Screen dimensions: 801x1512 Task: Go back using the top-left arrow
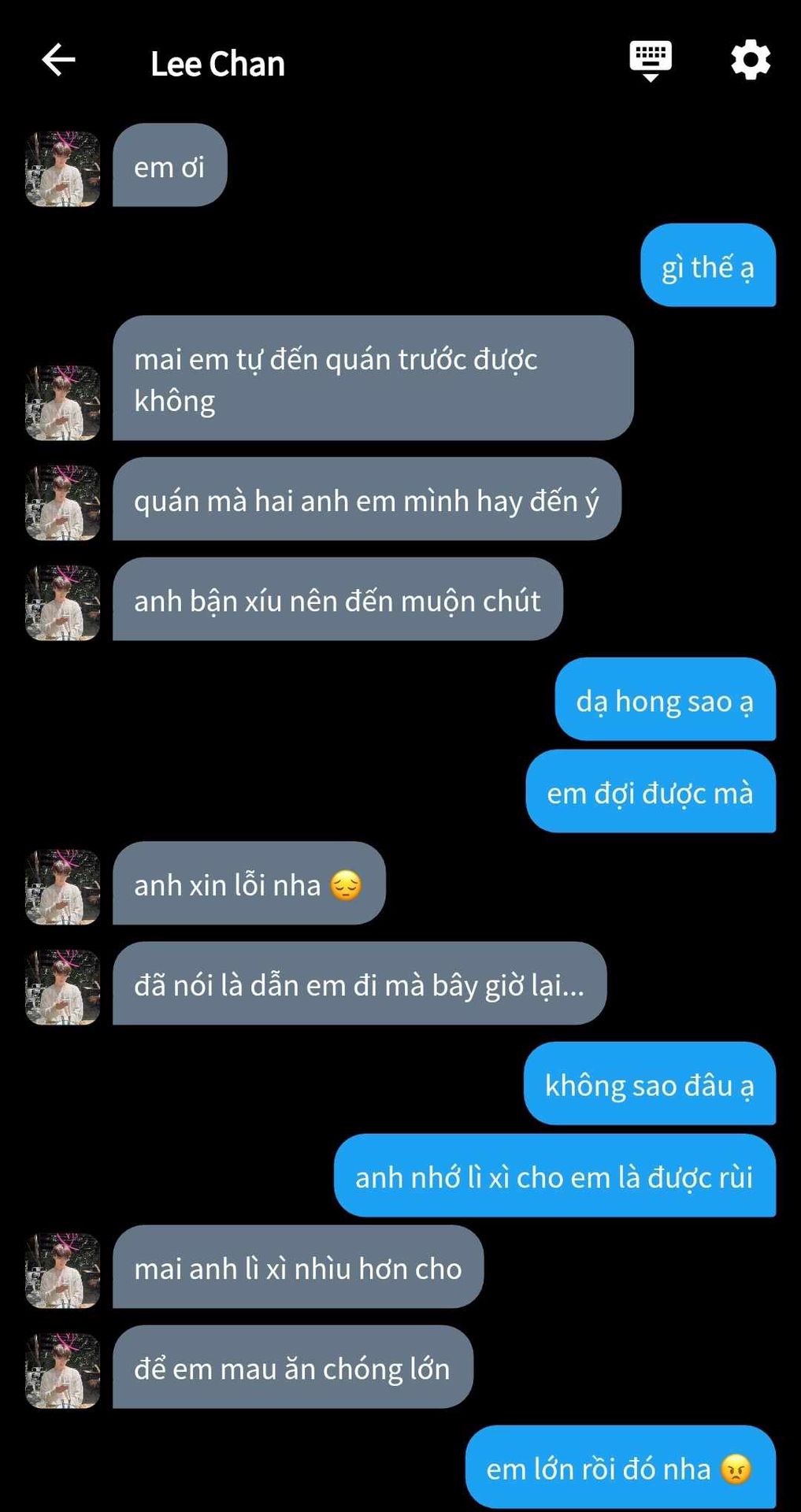click(x=58, y=60)
